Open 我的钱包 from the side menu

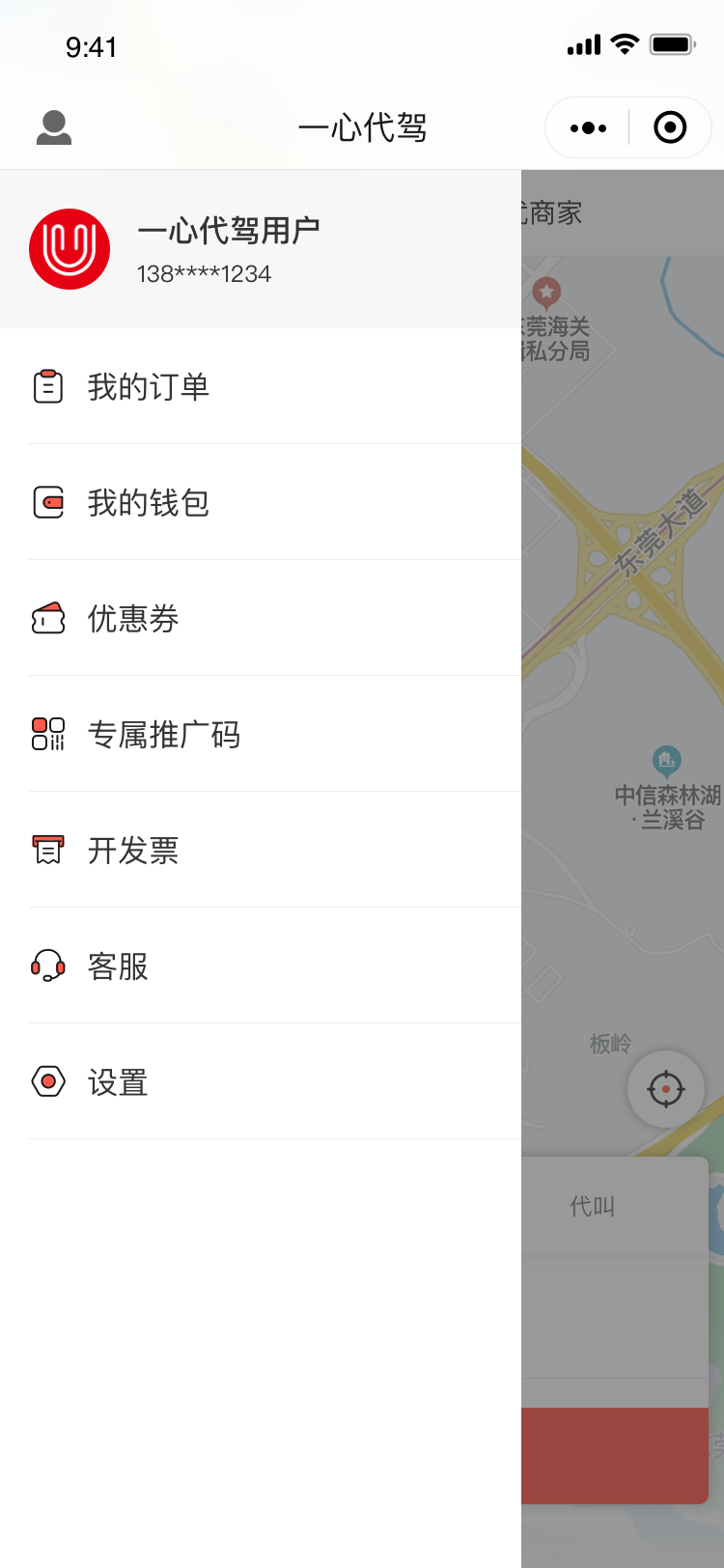[145, 502]
